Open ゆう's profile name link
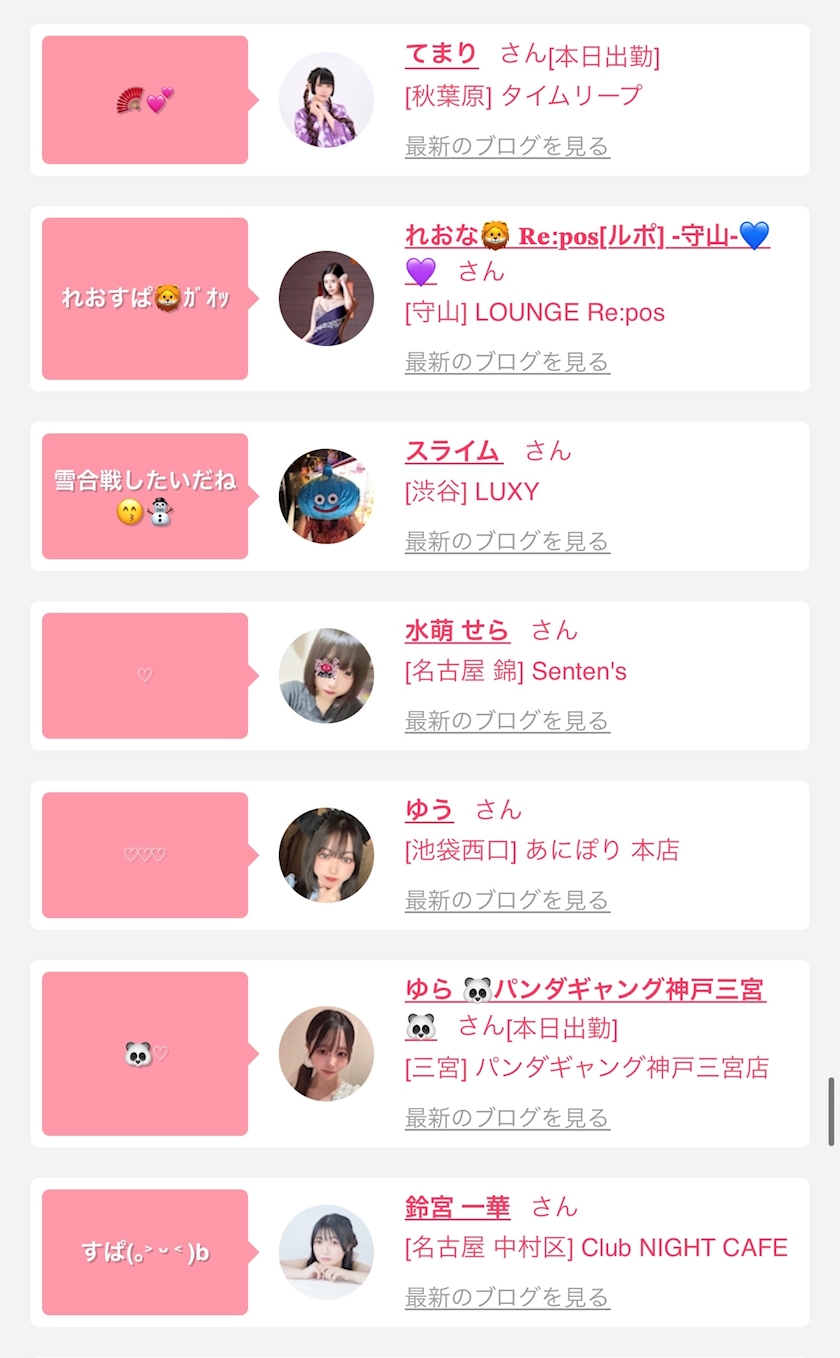Screen dimensions: 840x1358 429,810
